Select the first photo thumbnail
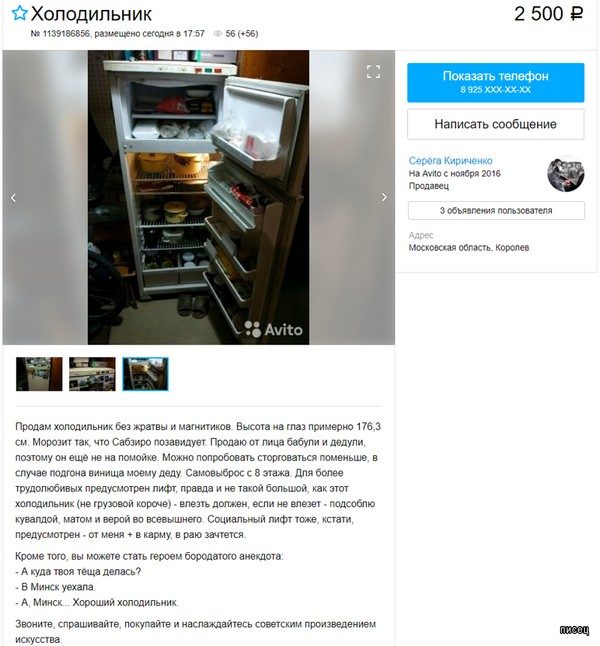Viewport: 600px width, 646px height. coord(39,374)
